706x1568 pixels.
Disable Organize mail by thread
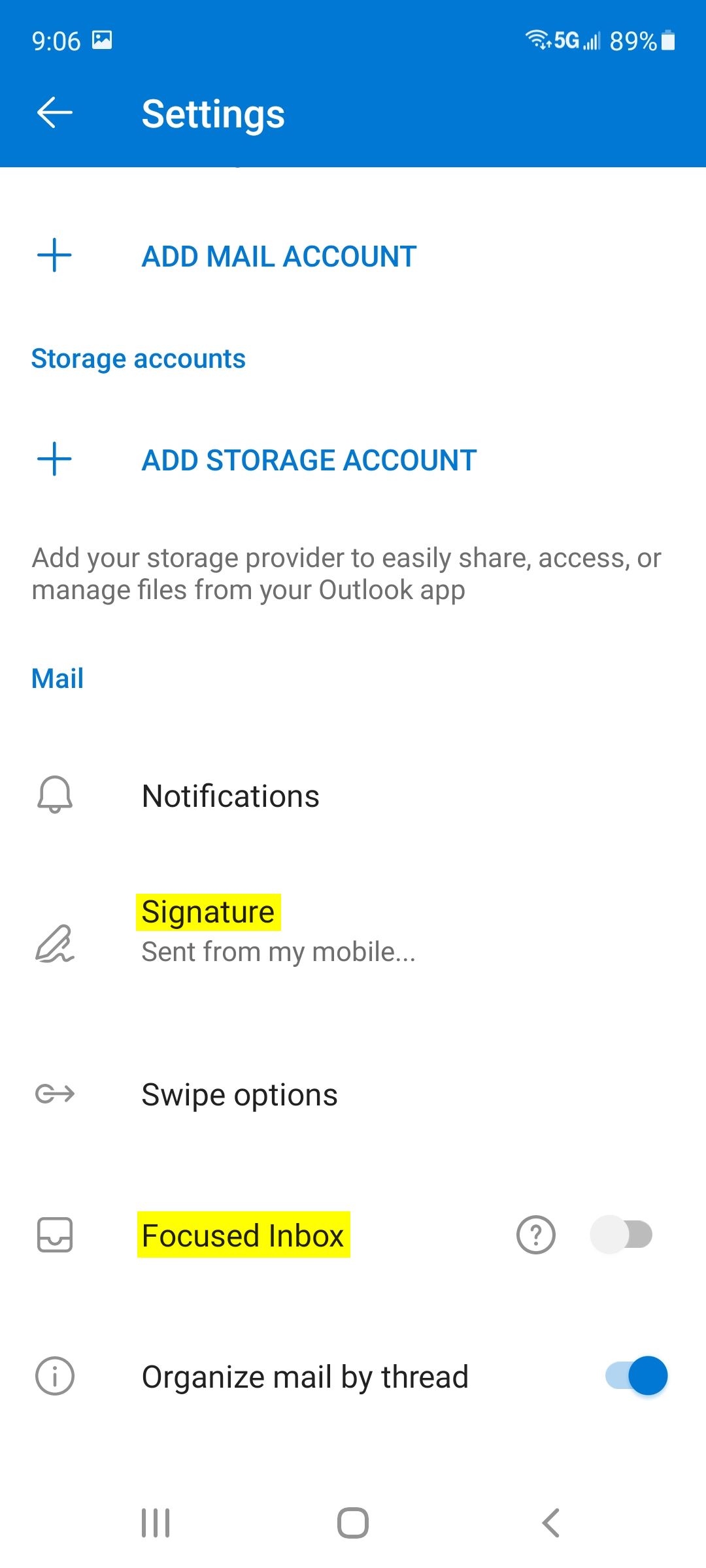click(x=636, y=1375)
